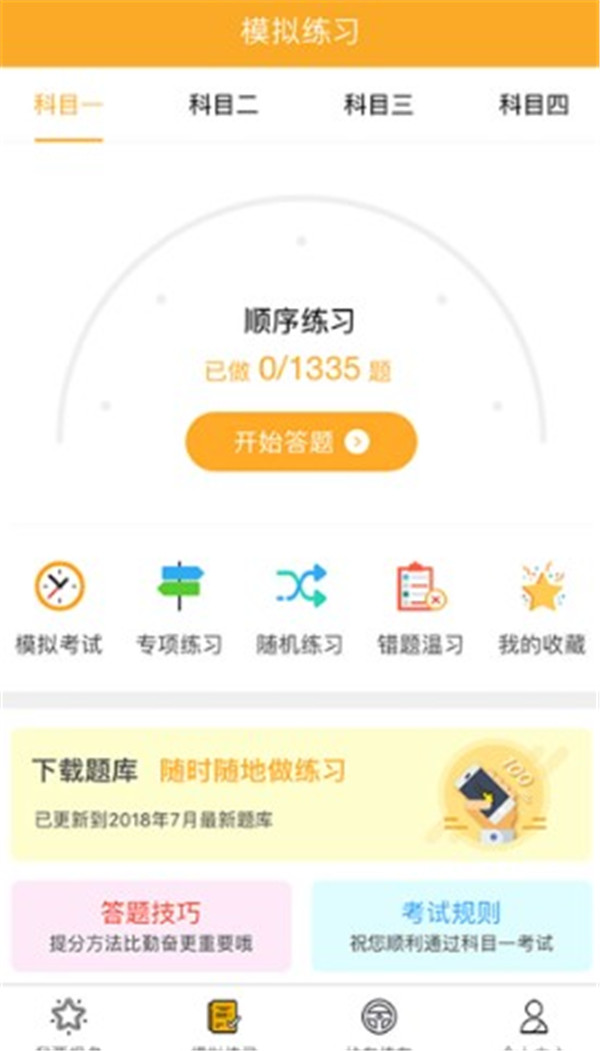Switch to the 科目三 tab
The width and height of the screenshot is (600, 1051).
tap(378, 105)
